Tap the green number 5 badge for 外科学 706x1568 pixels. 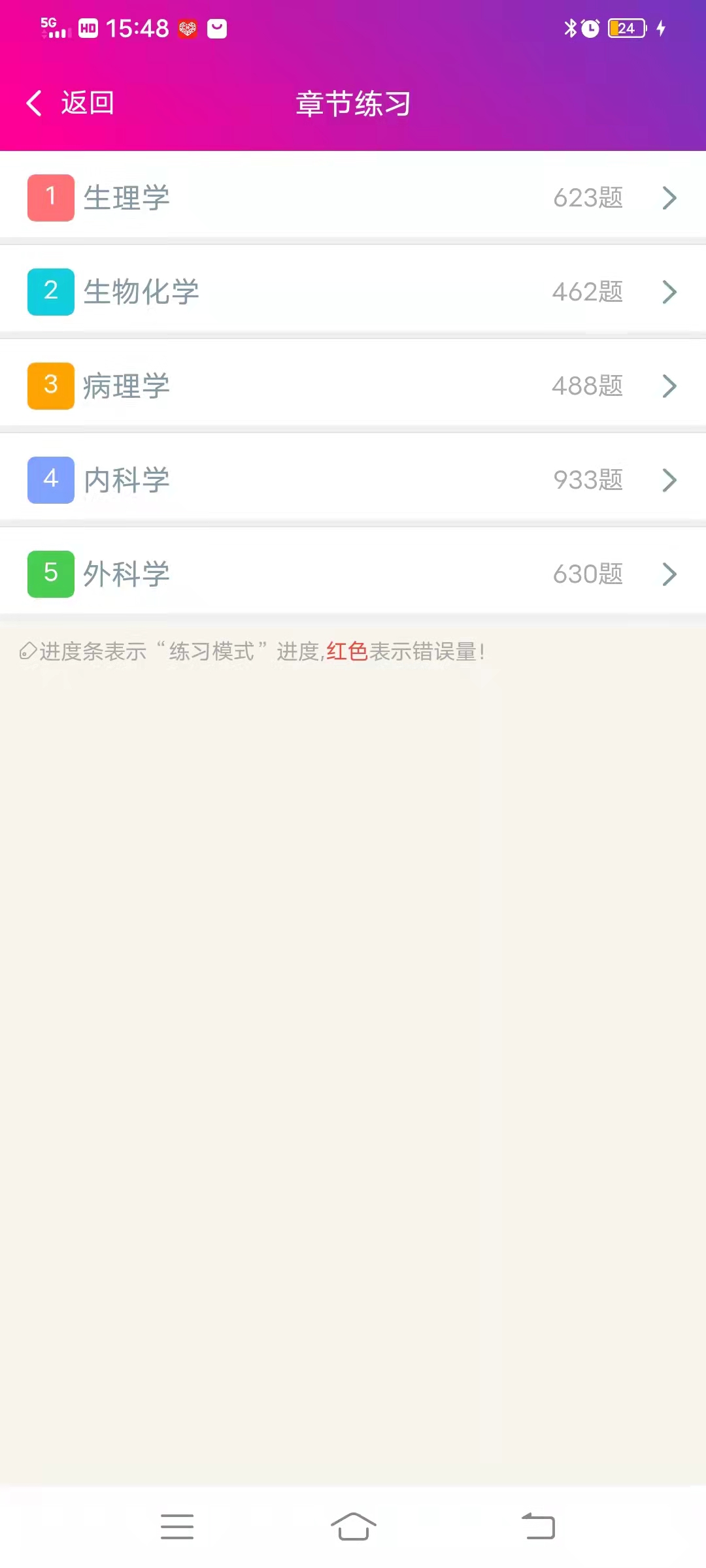(x=50, y=572)
